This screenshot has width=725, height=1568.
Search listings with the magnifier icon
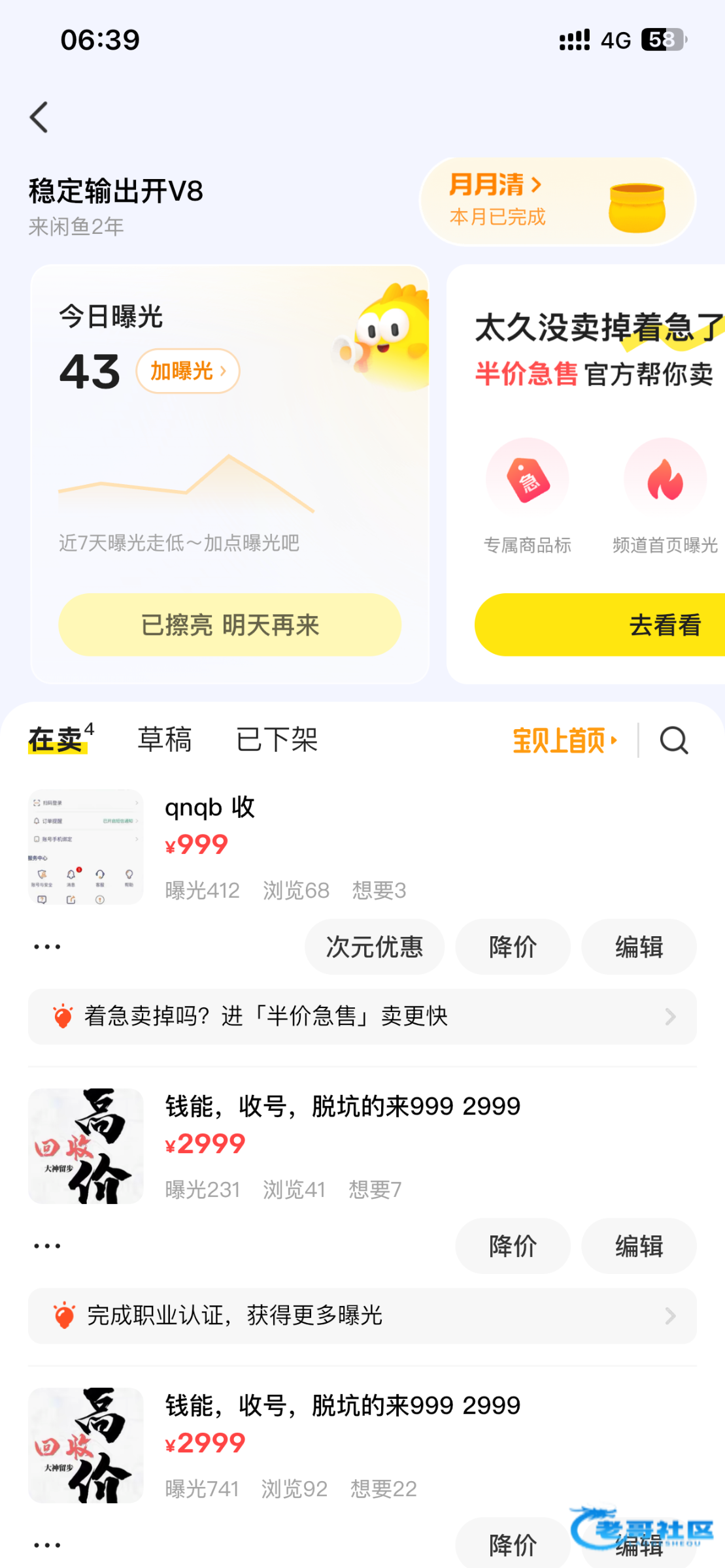(x=673, y=740)
